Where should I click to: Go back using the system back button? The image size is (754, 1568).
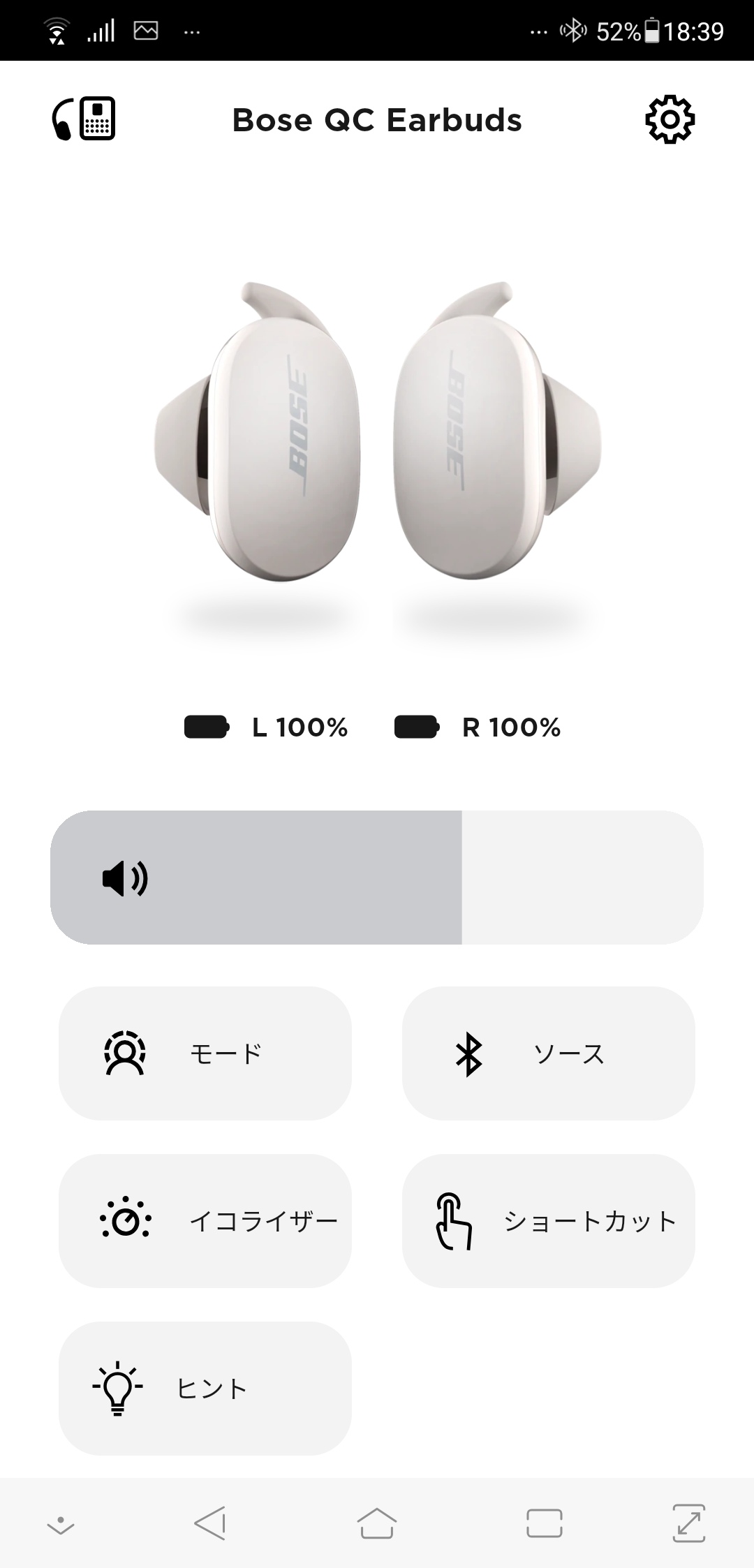pyautogui.click(x=209, y=1523)
